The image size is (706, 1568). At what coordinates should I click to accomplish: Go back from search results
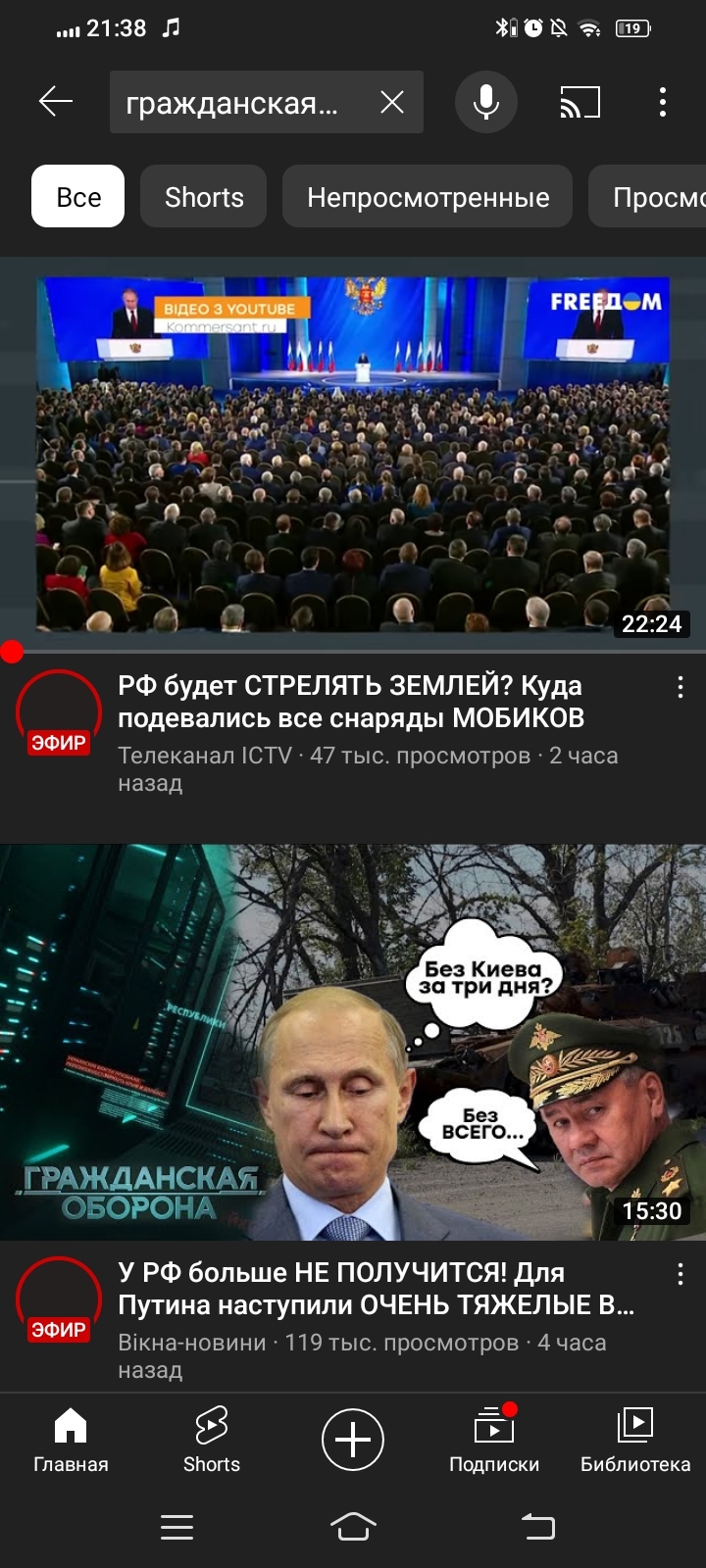(x=56, y=102)
